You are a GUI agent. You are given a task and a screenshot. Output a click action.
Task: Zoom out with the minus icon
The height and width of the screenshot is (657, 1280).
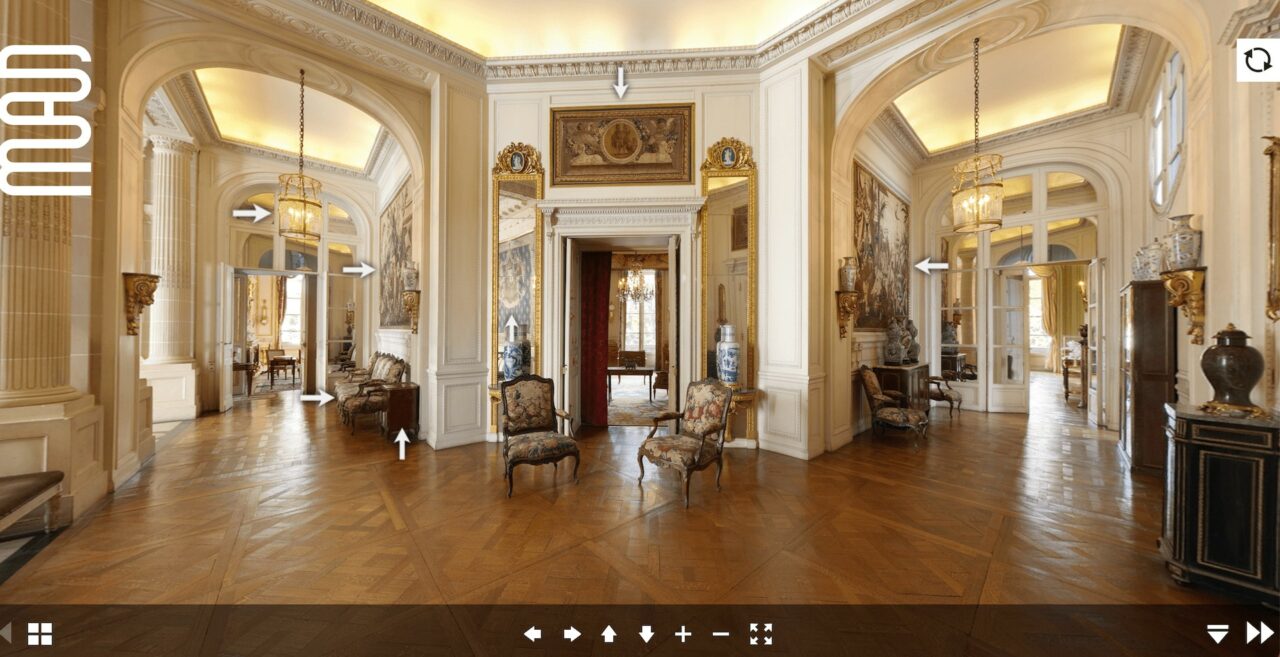[x=720, y=634]
